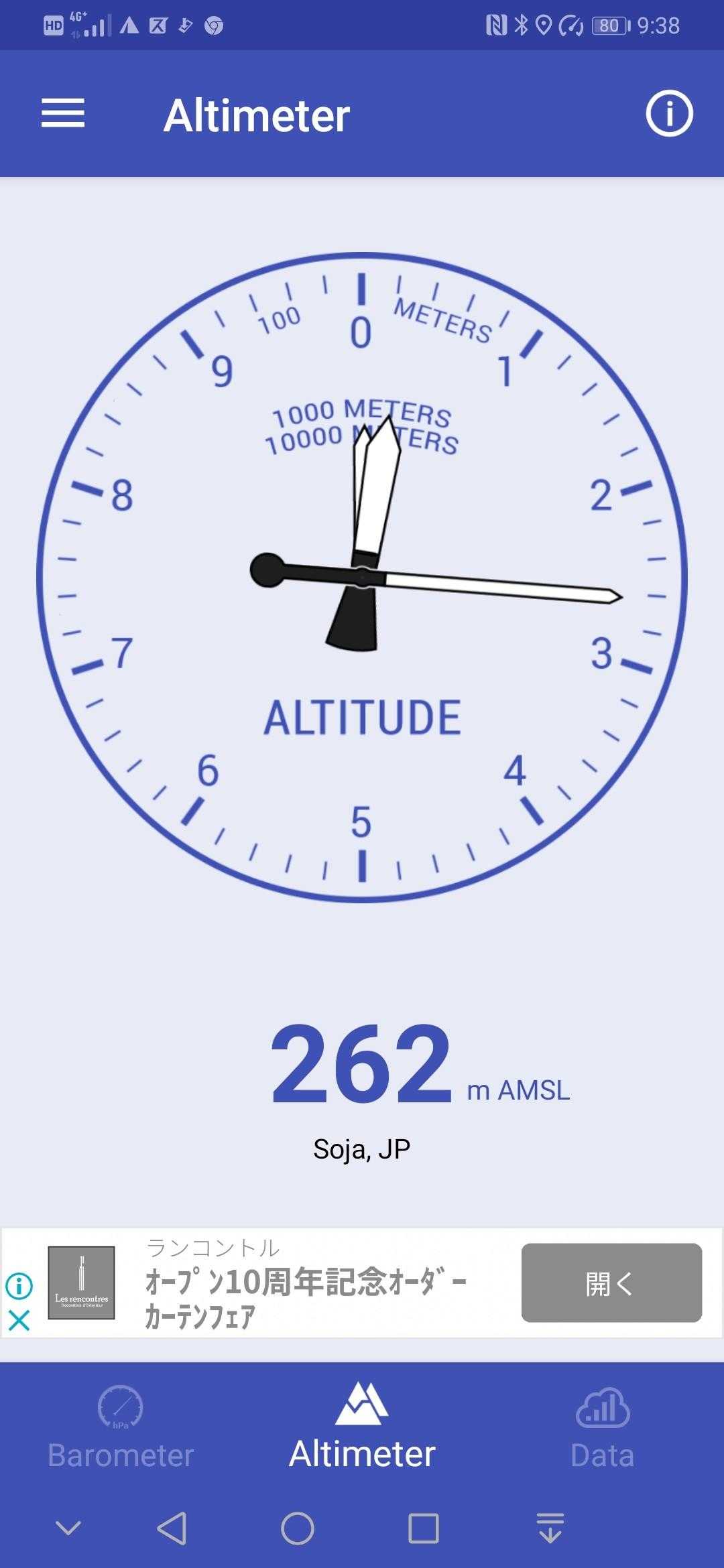Image resolution: width=724 pixels, height=1568 pixels.
Task: Open the info icon
Action: pyautogui.click(x=668, y=114)
